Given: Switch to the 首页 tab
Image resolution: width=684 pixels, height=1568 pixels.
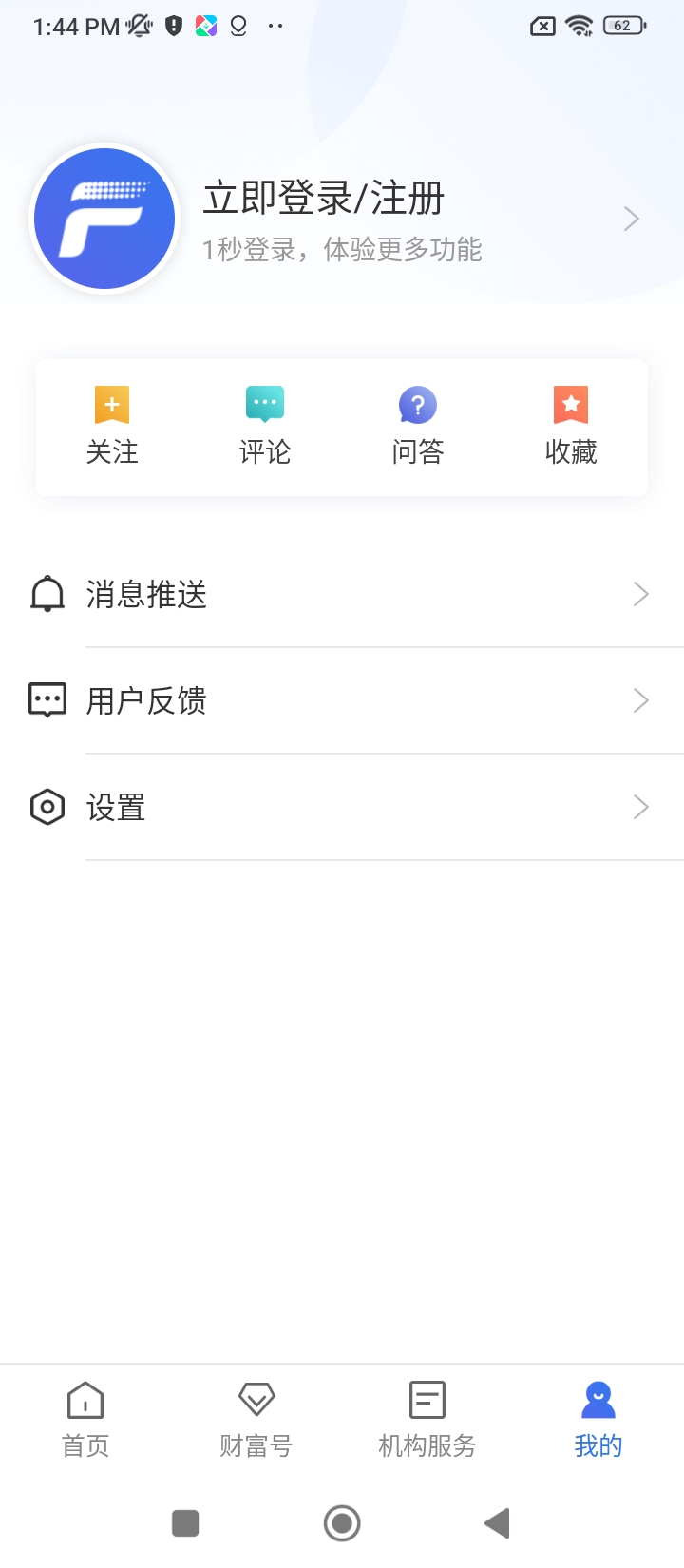Looking at the screenshot, I should (x=85, y=1420).
